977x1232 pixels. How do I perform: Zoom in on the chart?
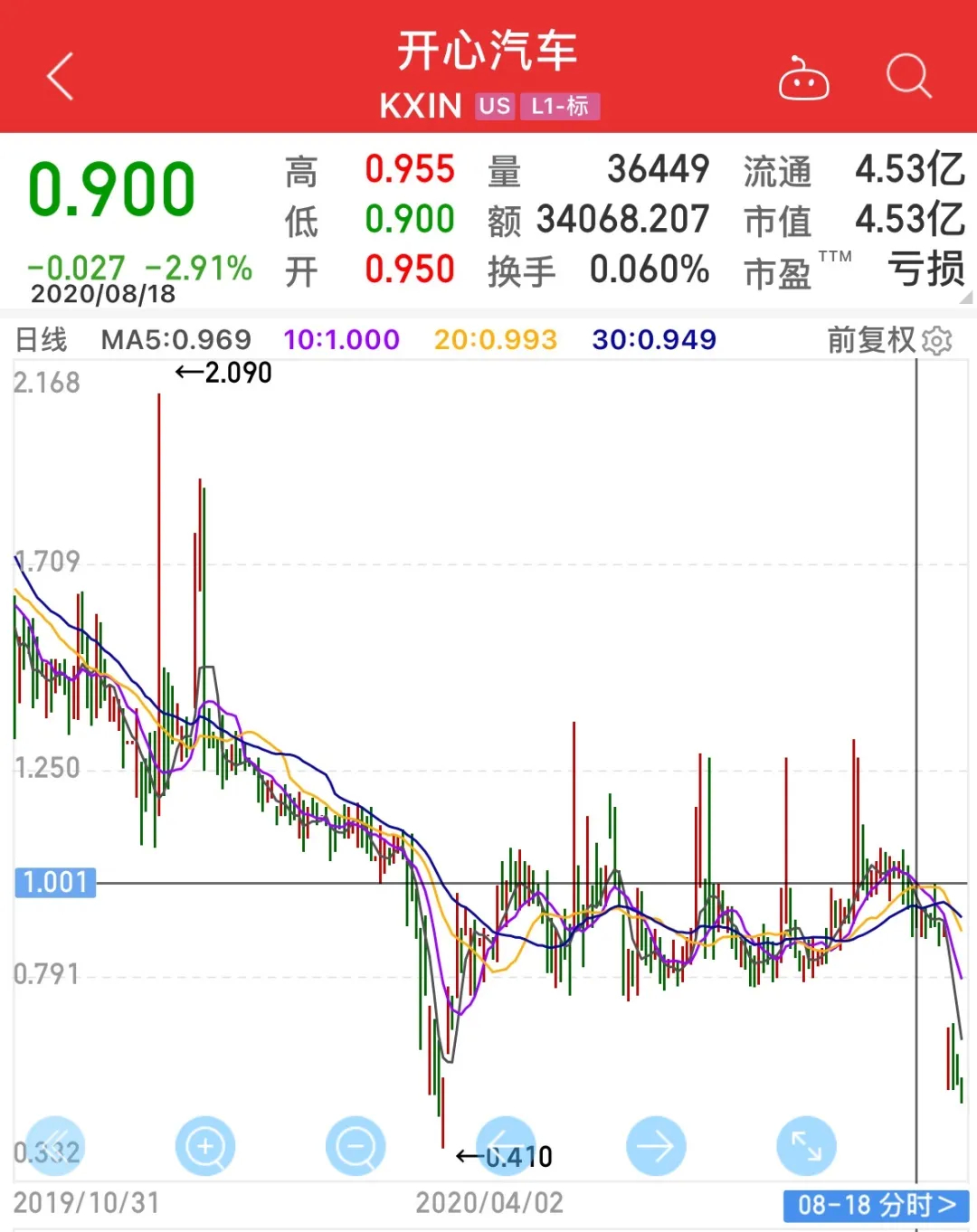click(x=205, y=1145)
